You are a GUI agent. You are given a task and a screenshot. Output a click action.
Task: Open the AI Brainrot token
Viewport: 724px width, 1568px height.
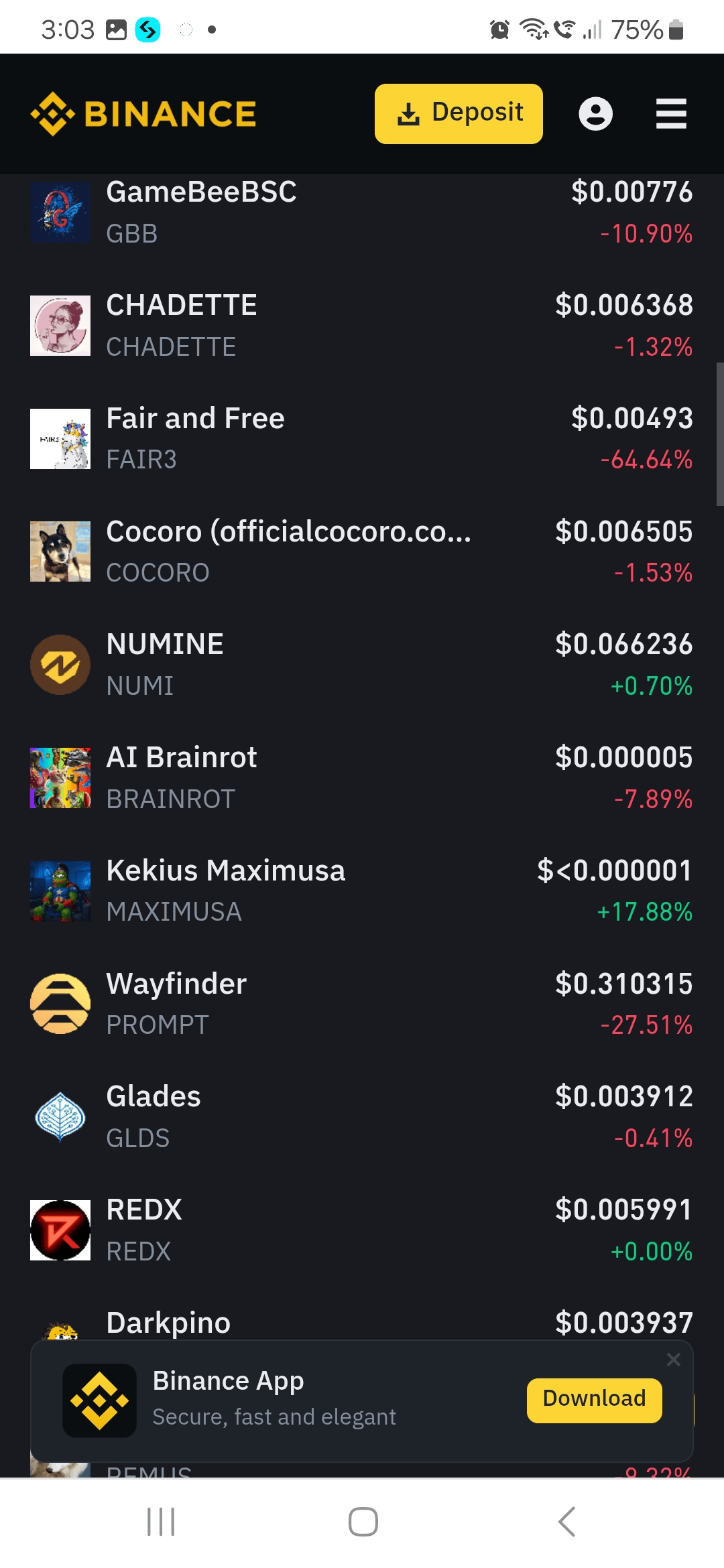362,778
